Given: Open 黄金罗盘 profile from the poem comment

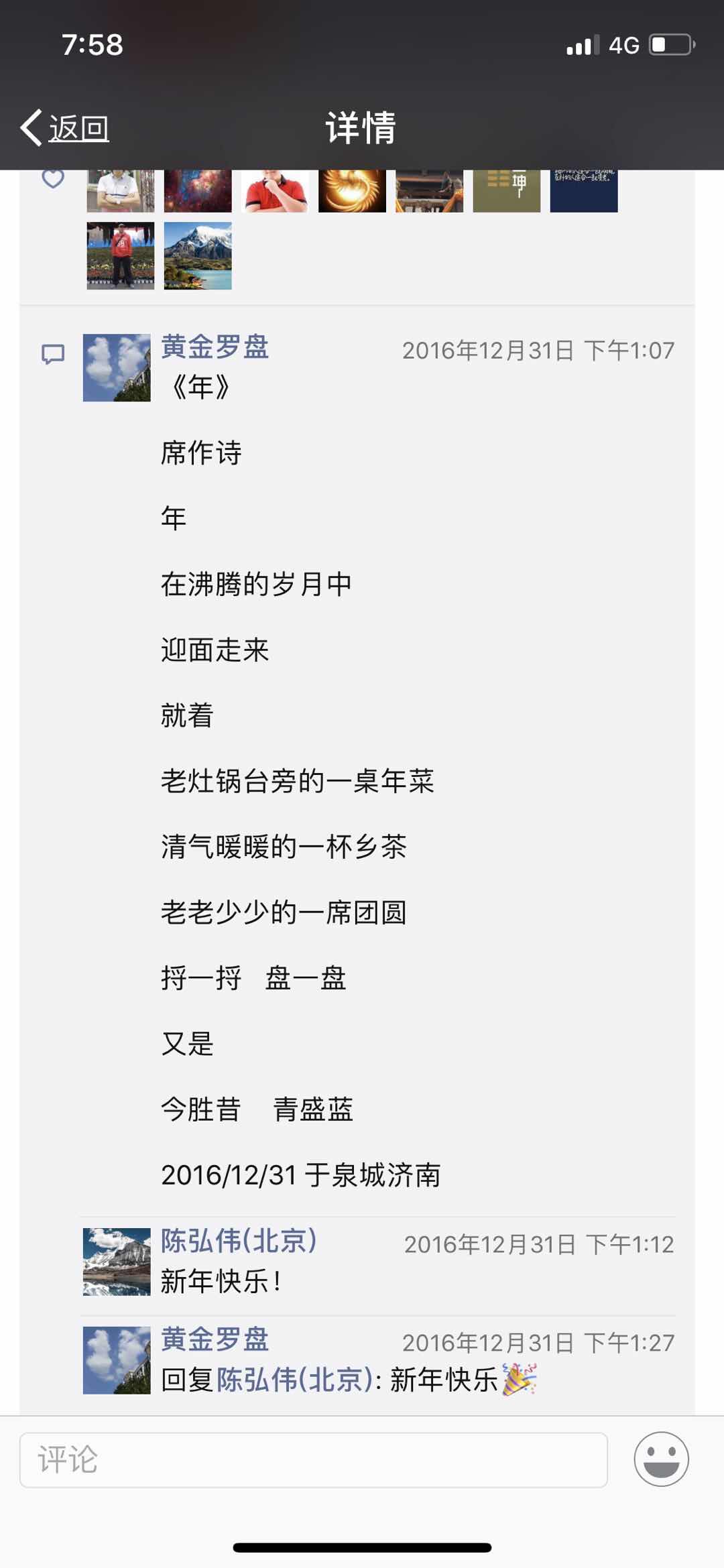Looking at the screenshot, I should coord(215,347).
